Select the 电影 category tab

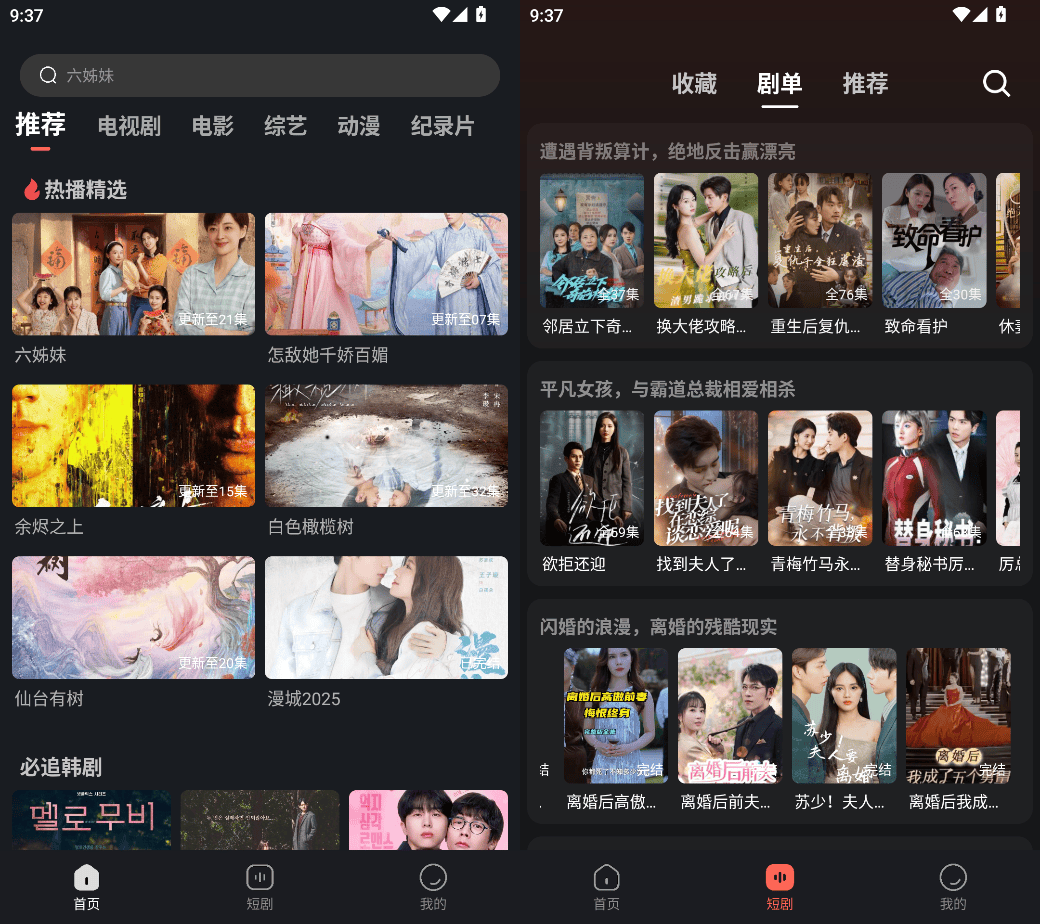212,126
